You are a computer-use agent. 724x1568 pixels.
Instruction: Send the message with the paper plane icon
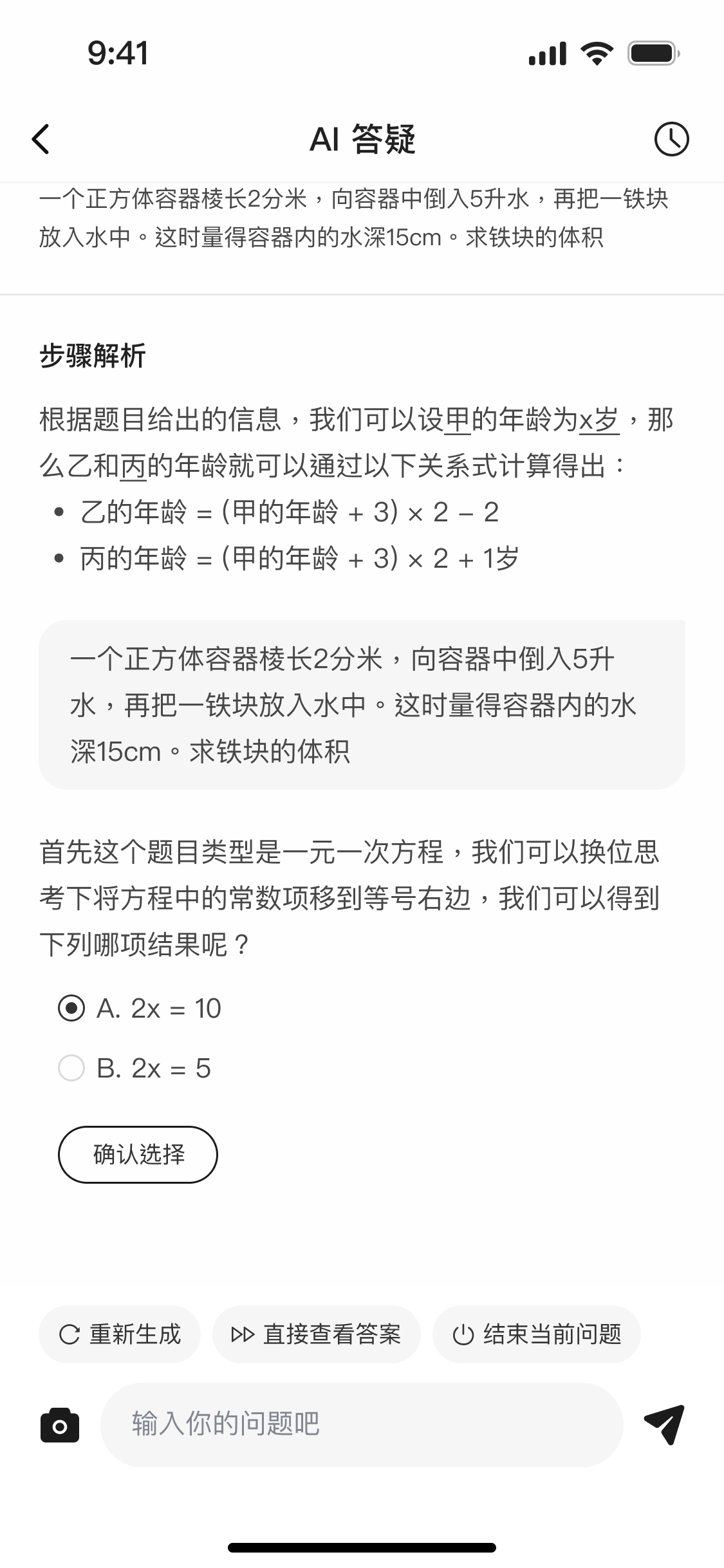pos(664,1424)
